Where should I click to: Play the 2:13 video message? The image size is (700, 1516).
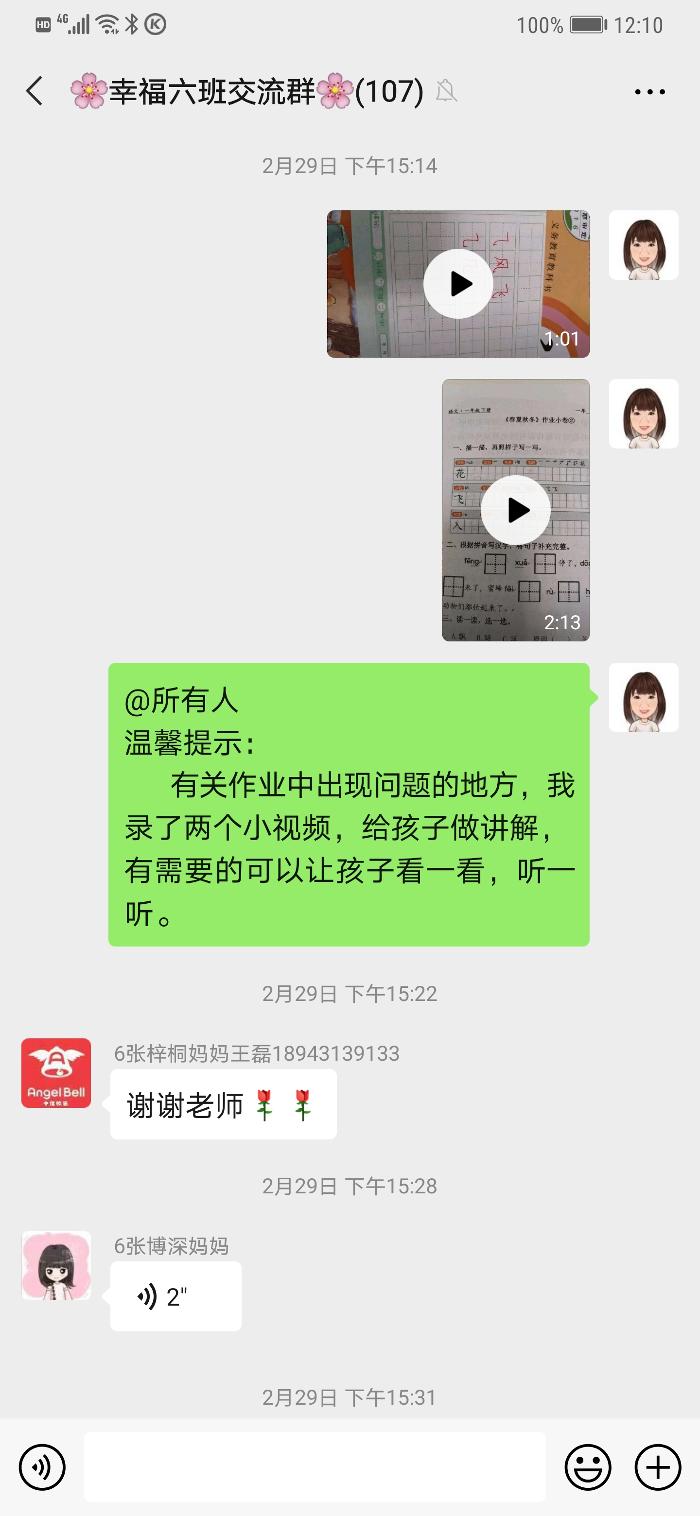coord(516,510)
